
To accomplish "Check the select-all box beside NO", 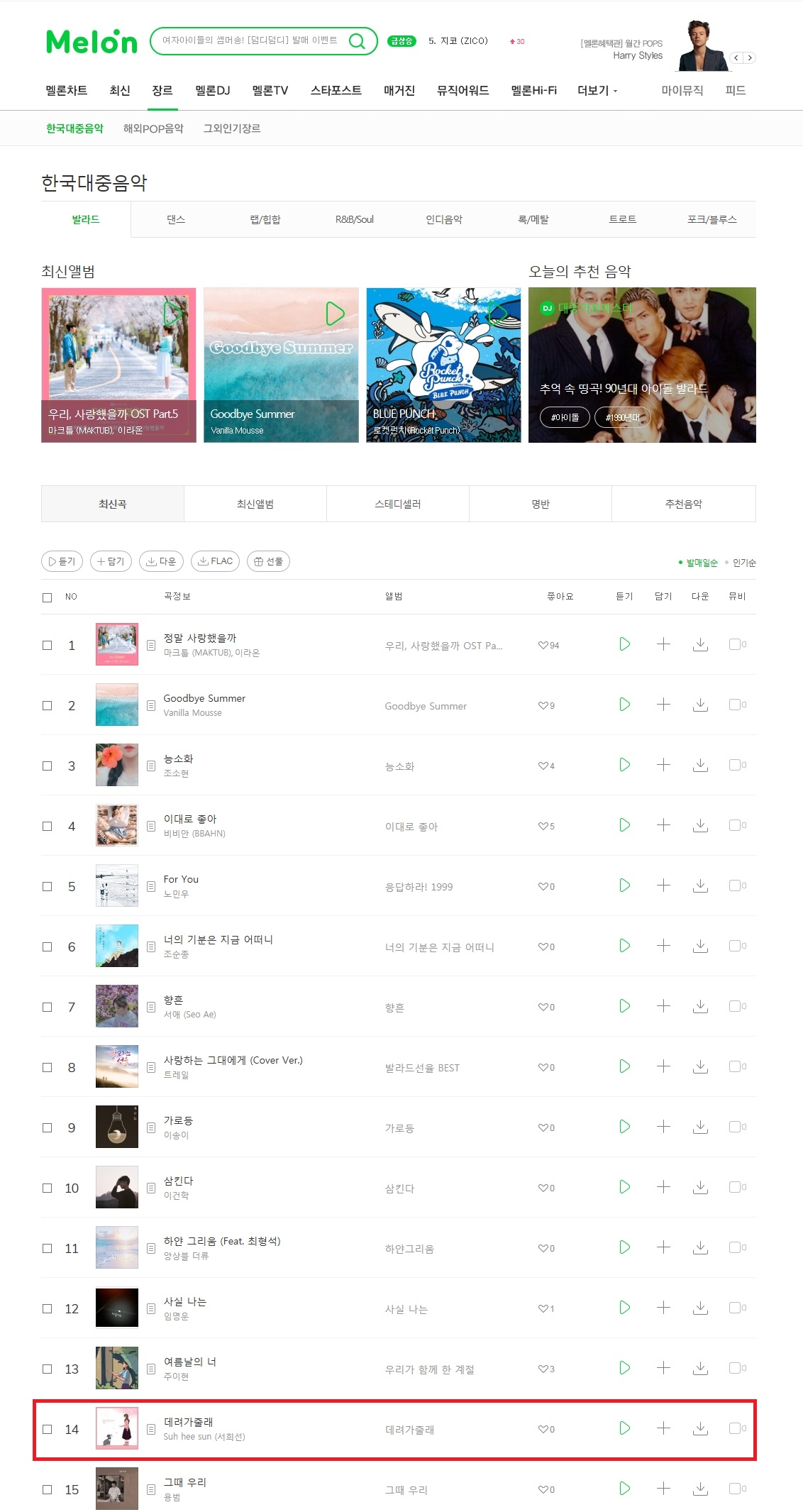I will pos(48,597).
